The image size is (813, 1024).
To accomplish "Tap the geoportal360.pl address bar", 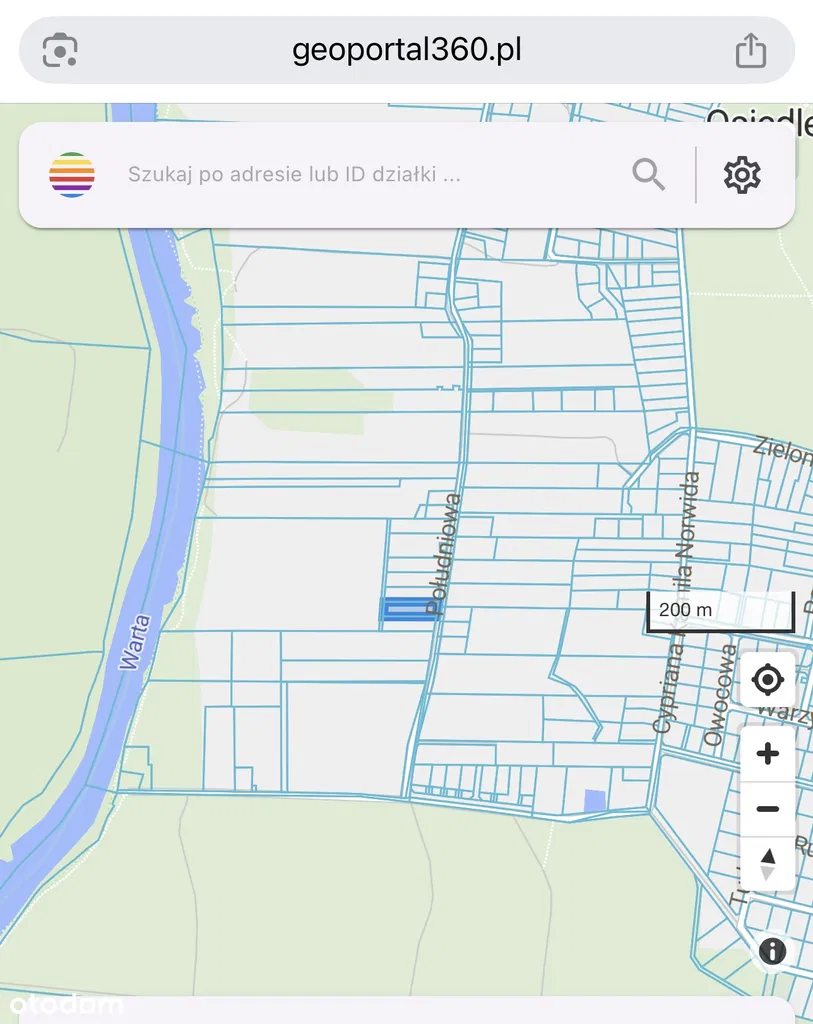I will (406, 50).
